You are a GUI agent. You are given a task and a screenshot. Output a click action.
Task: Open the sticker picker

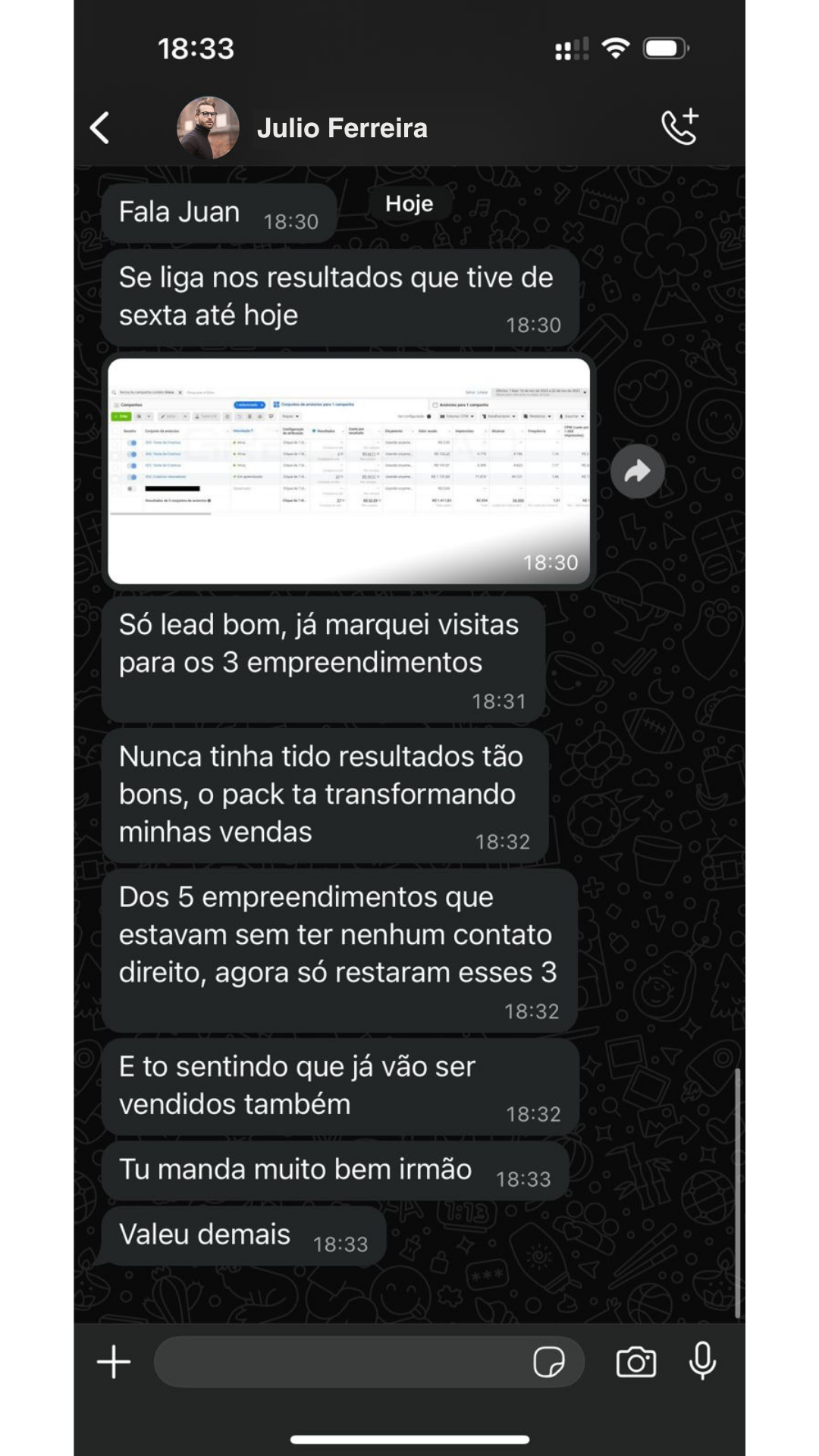[x=549, y=1362]
